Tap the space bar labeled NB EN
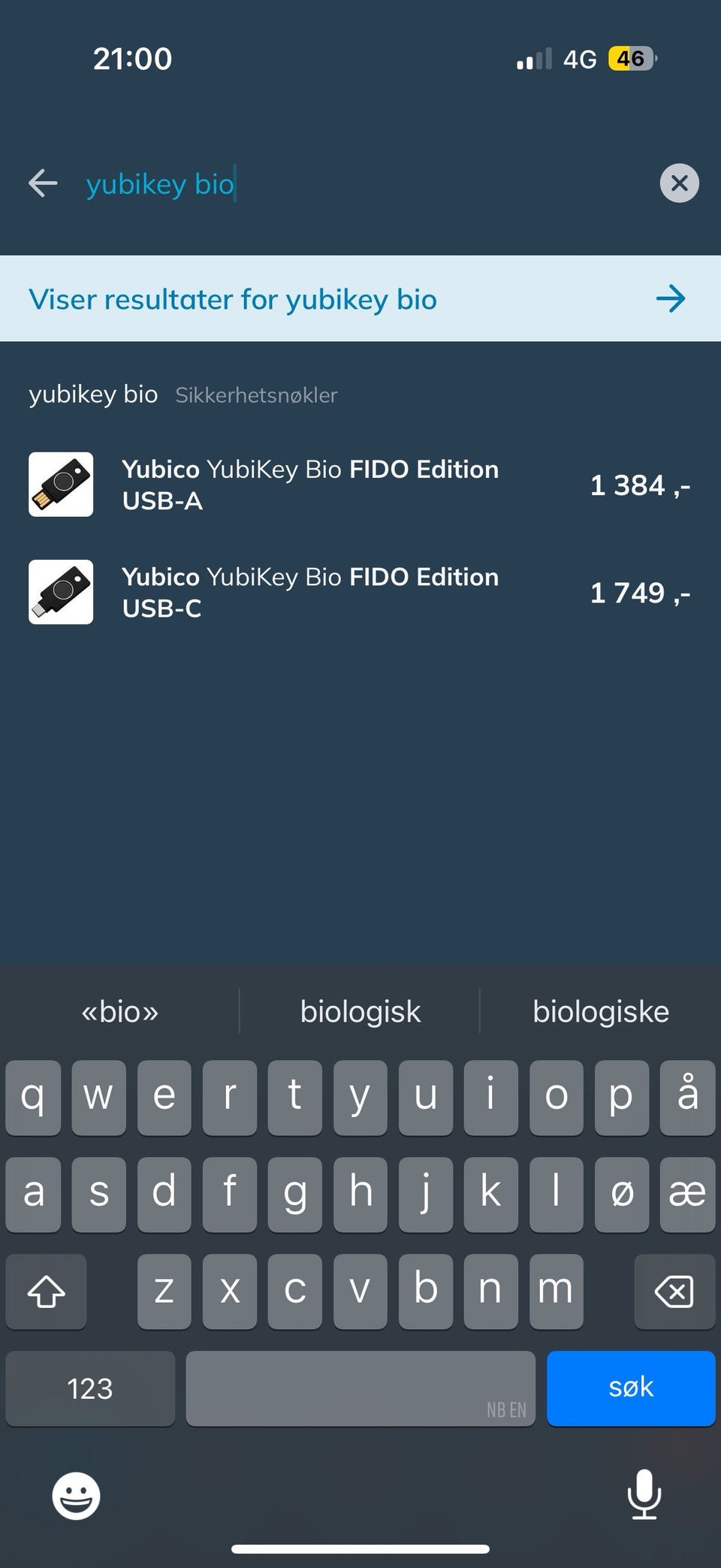 click(360, 1388)
